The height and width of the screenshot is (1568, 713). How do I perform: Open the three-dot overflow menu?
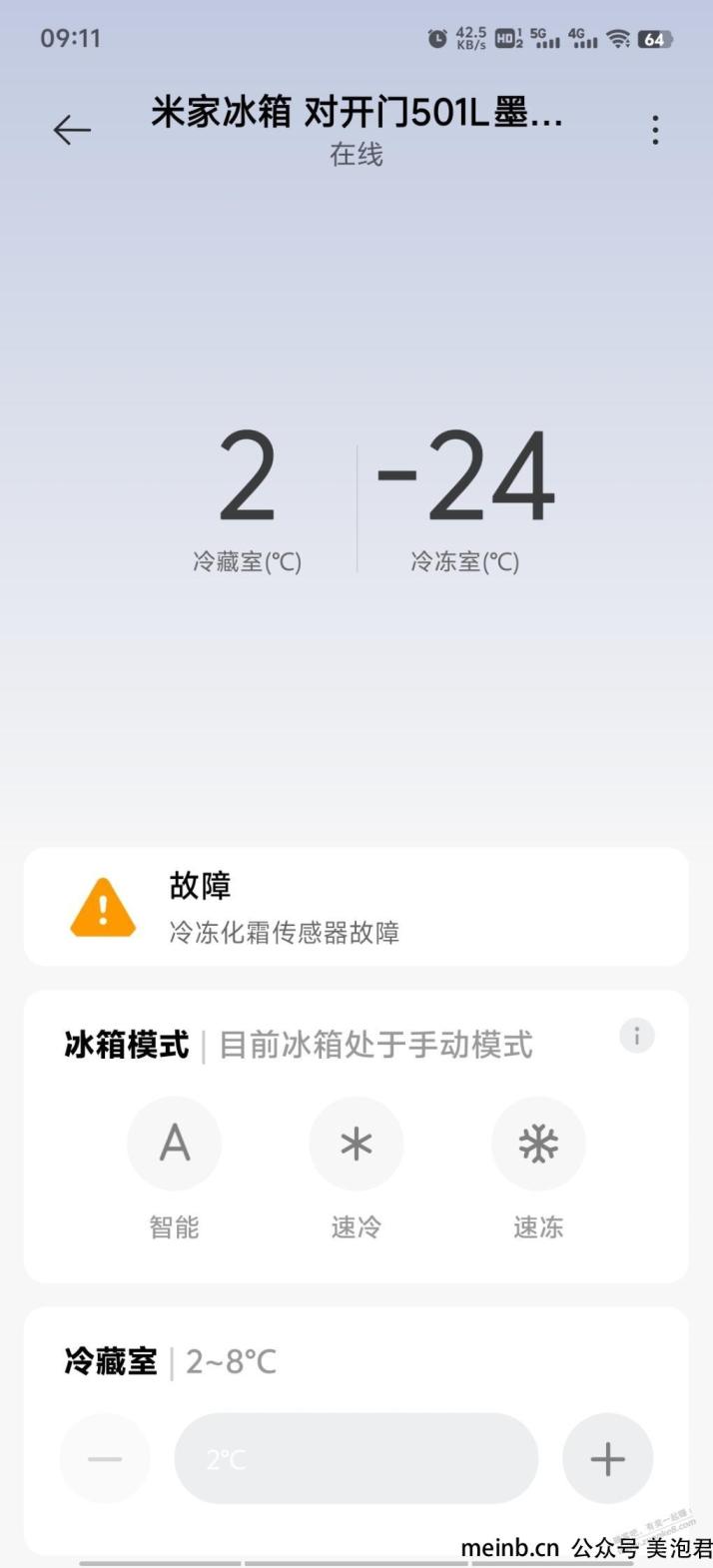655,130
